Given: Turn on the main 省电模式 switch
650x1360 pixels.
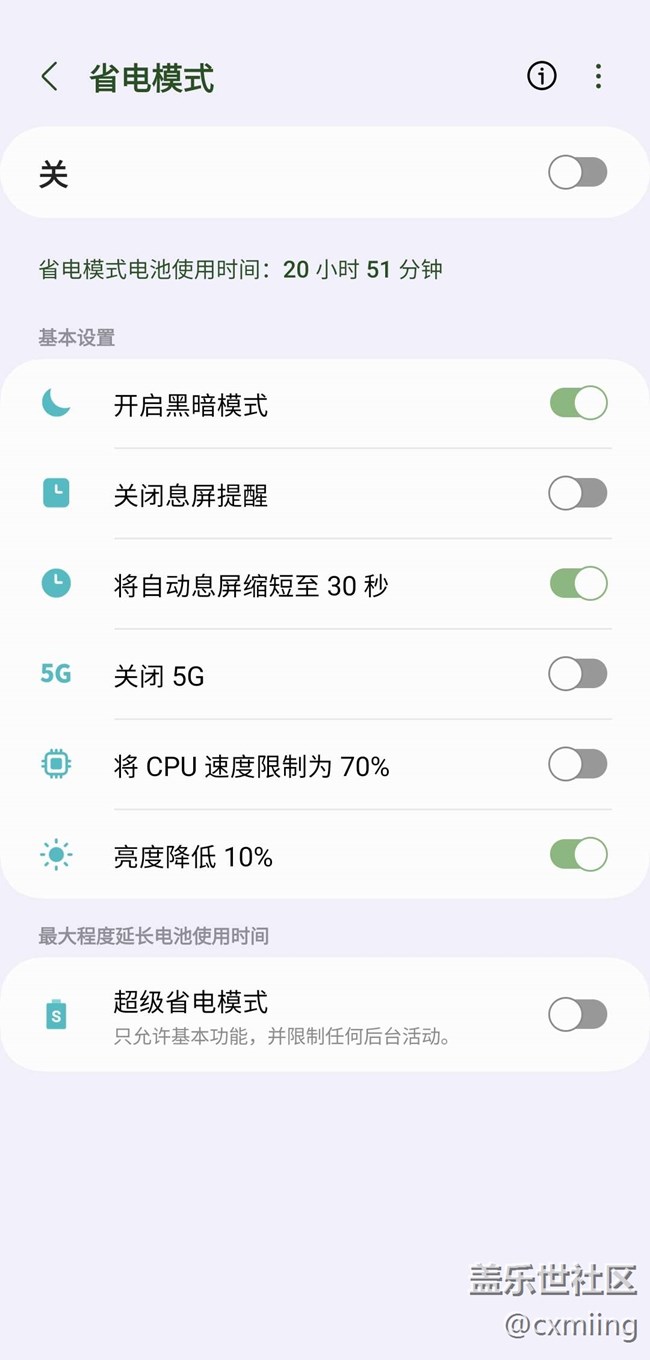Looking at the screenshot, I should [578, 173].
